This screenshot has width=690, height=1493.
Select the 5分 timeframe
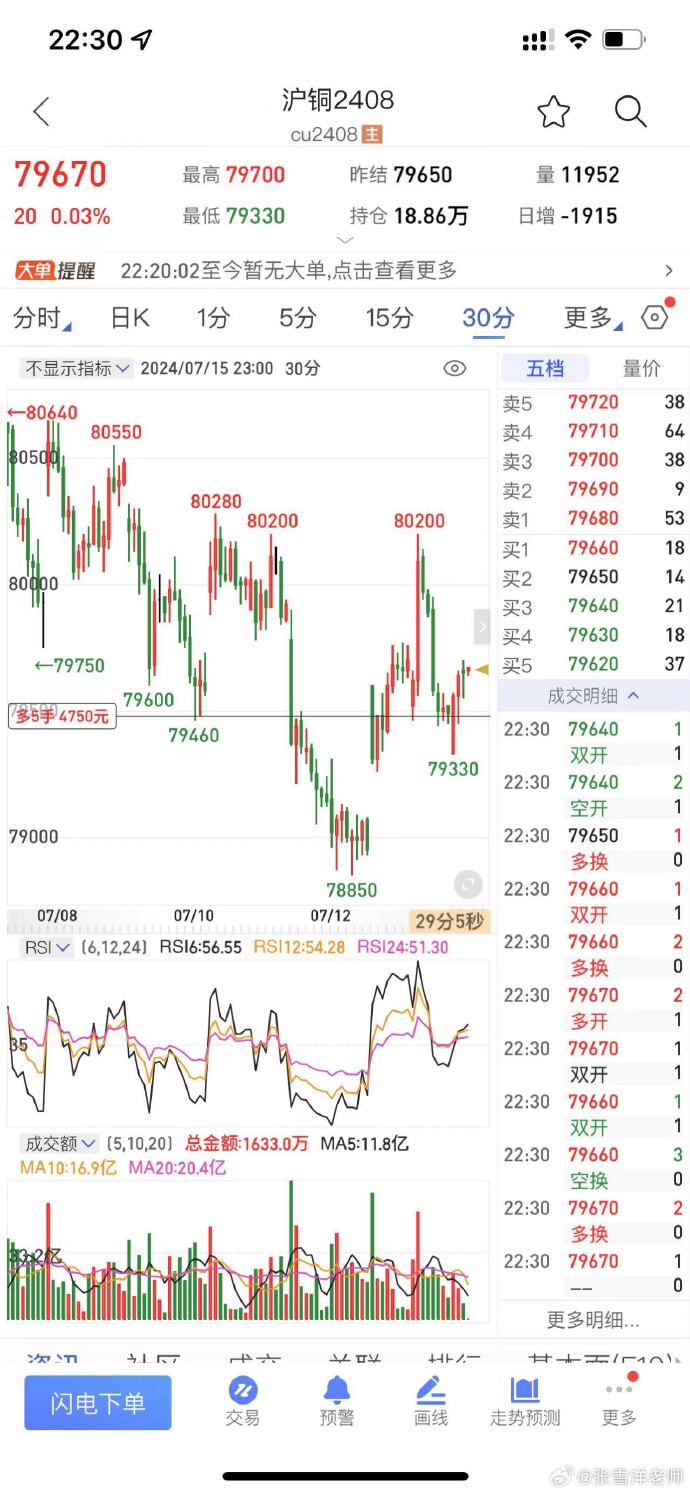tap(297, 318)
